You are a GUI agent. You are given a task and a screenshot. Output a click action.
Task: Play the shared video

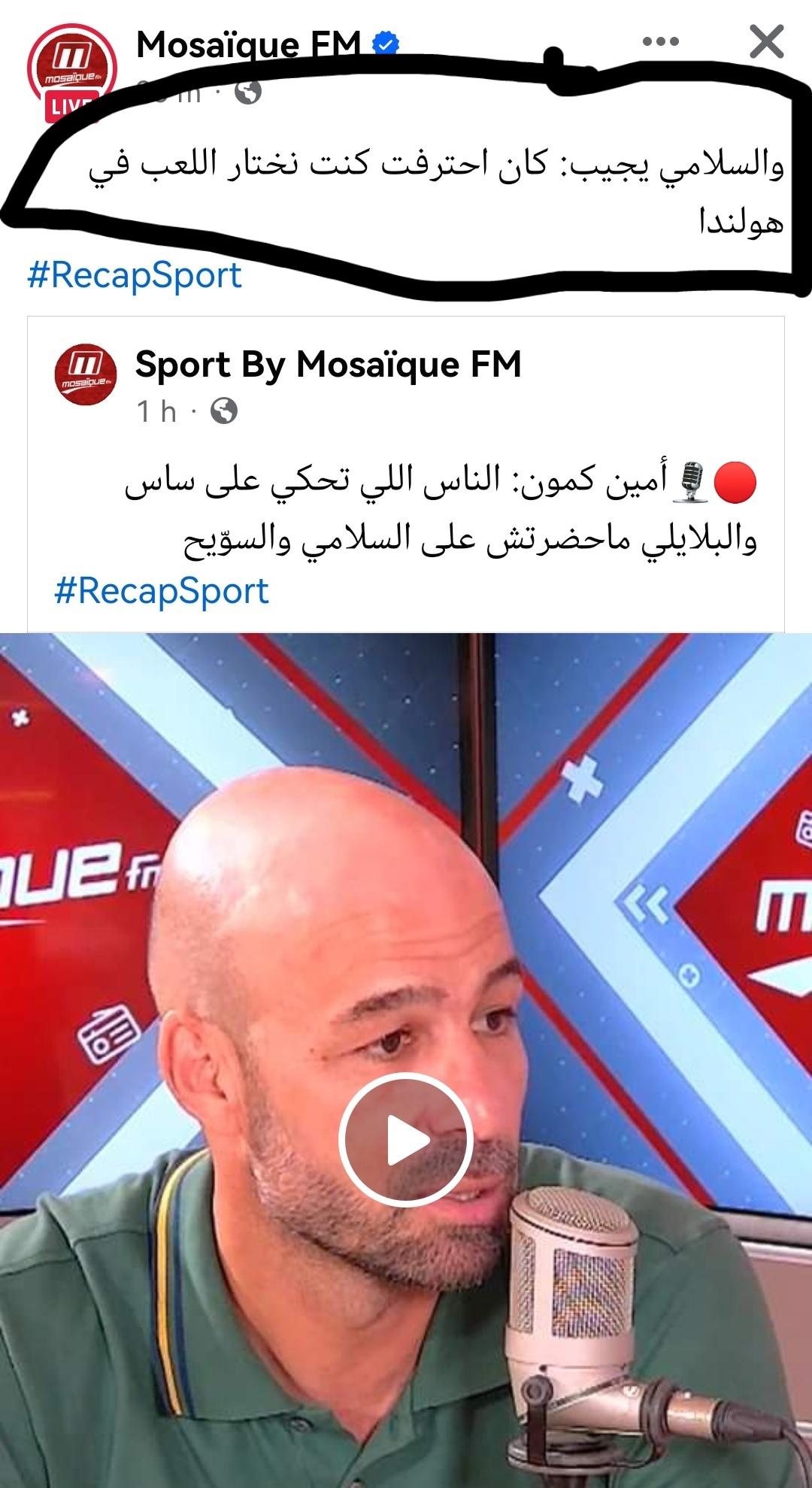point(405,1141)
